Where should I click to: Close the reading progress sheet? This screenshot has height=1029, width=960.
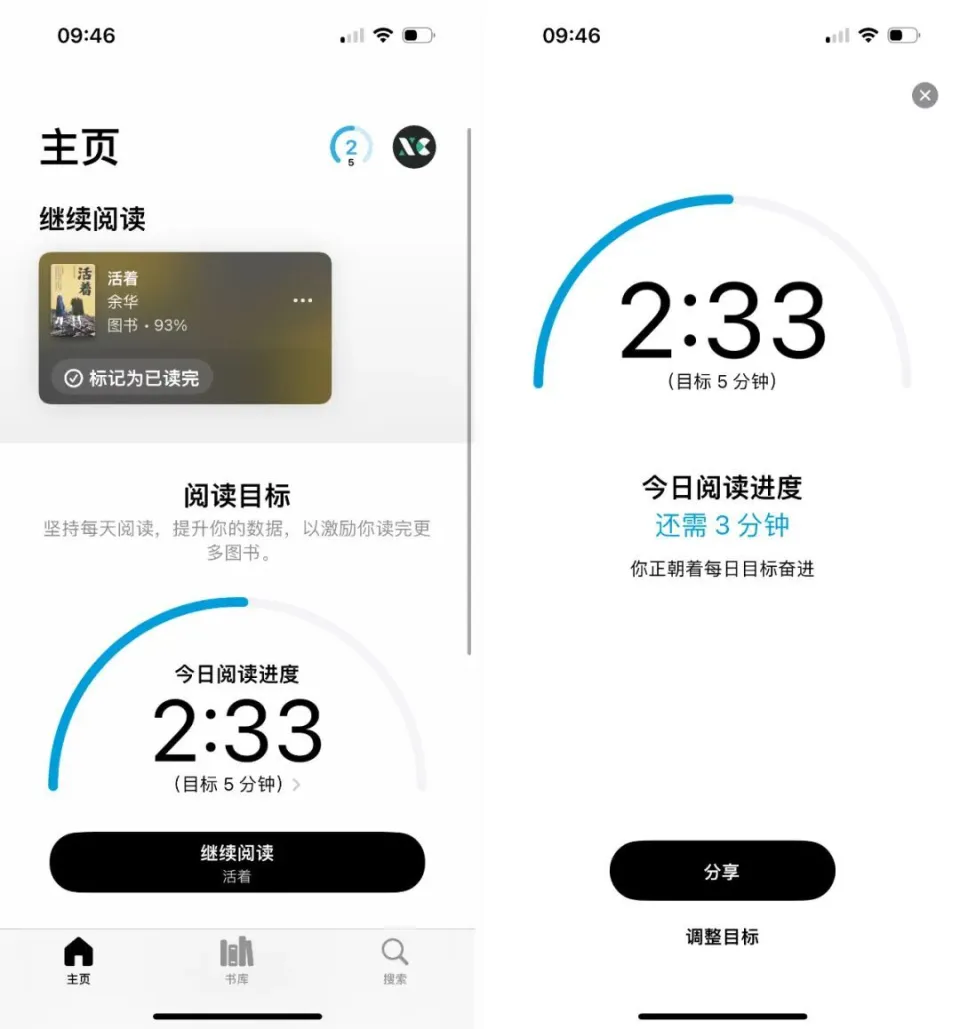tap(925, 95)
